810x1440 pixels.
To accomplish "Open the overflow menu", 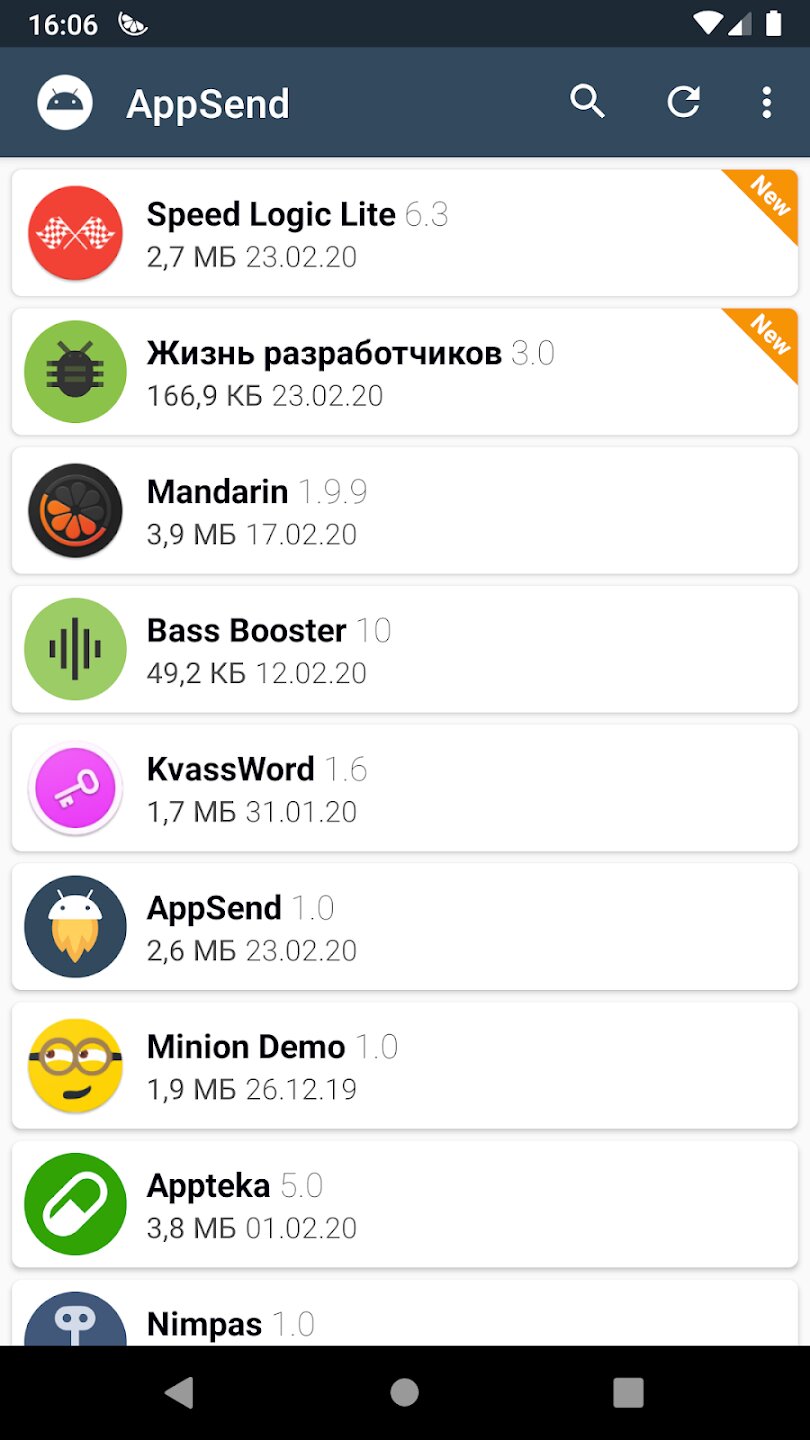I will (x=766, y=102).
